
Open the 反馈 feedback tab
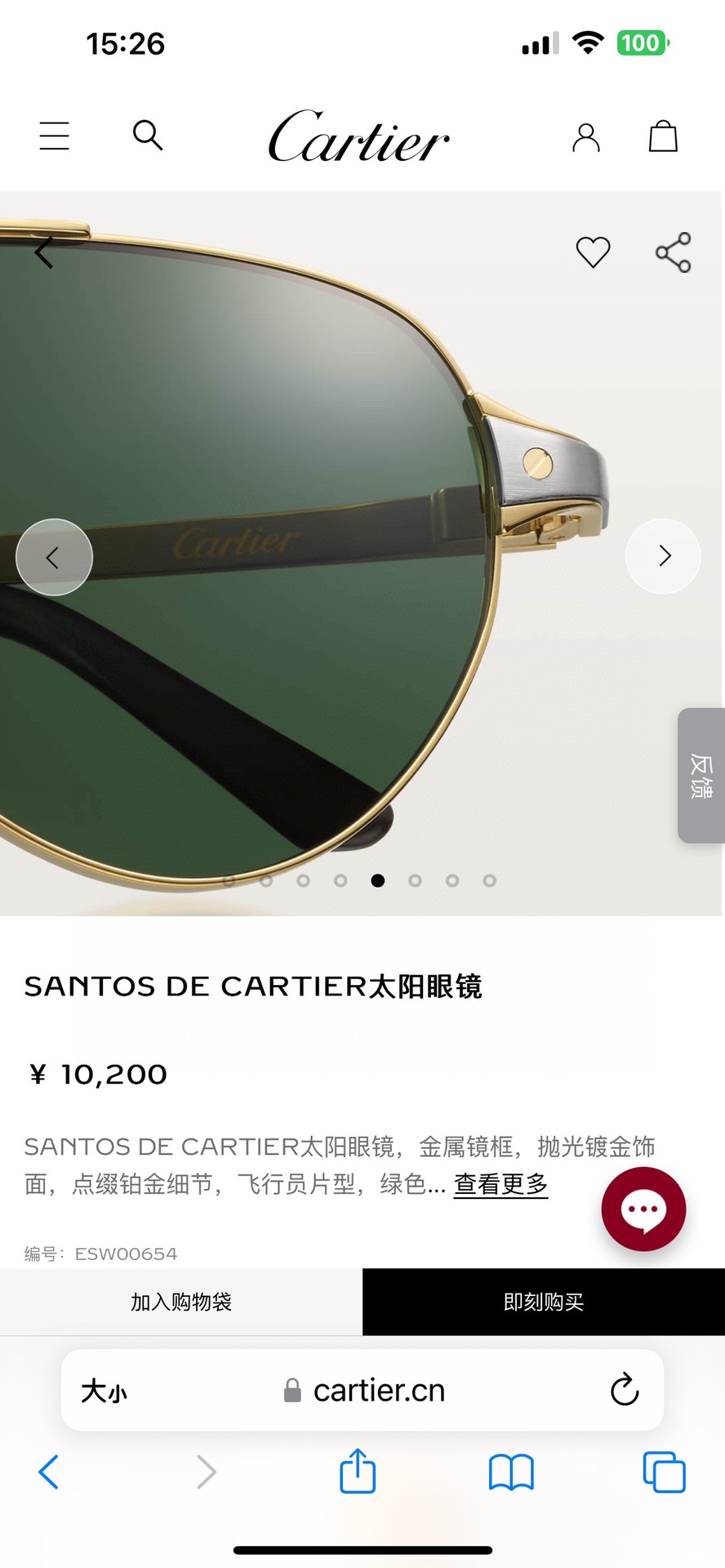701,775
